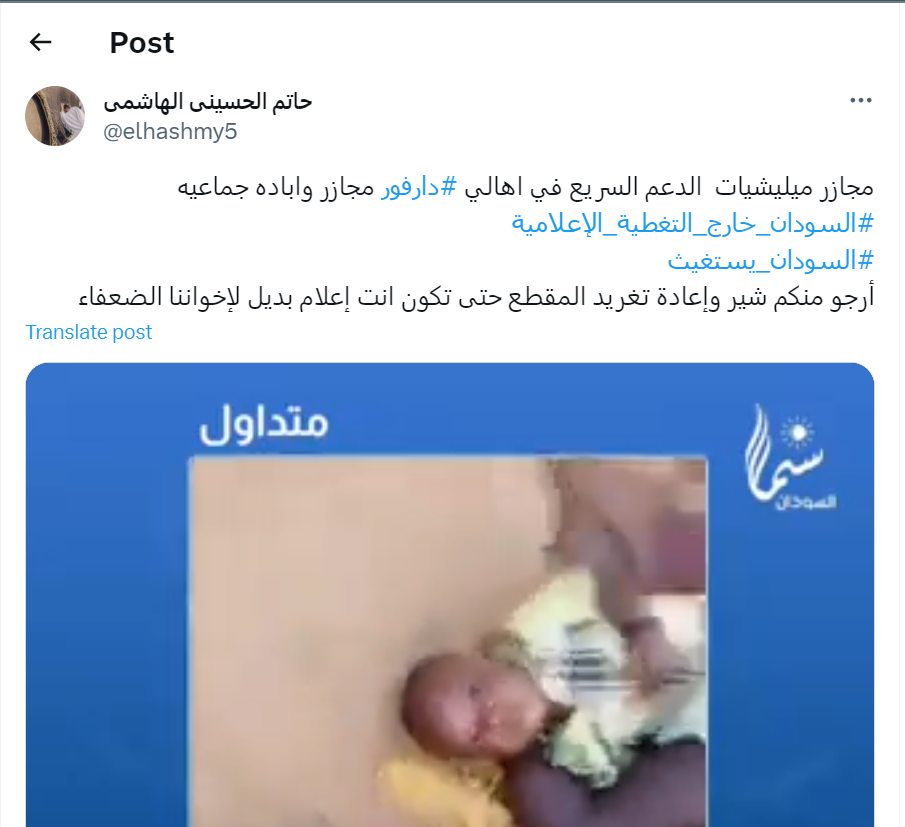Open the @elhashmy5 profile link

tap(171, 132)
